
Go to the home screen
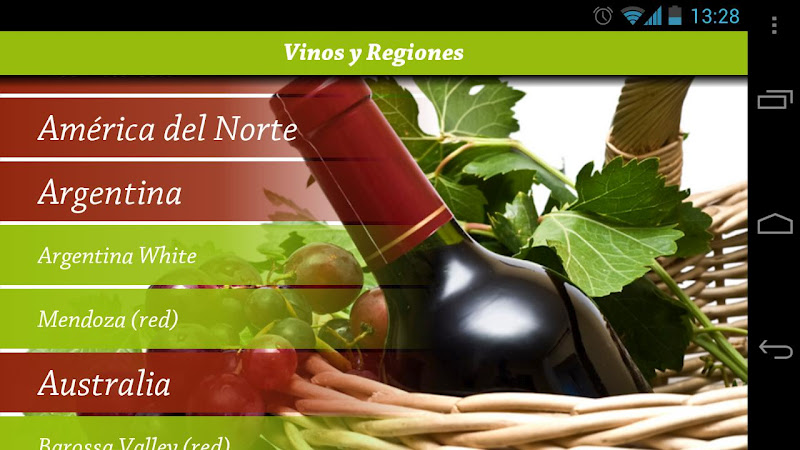coord(774,224)
